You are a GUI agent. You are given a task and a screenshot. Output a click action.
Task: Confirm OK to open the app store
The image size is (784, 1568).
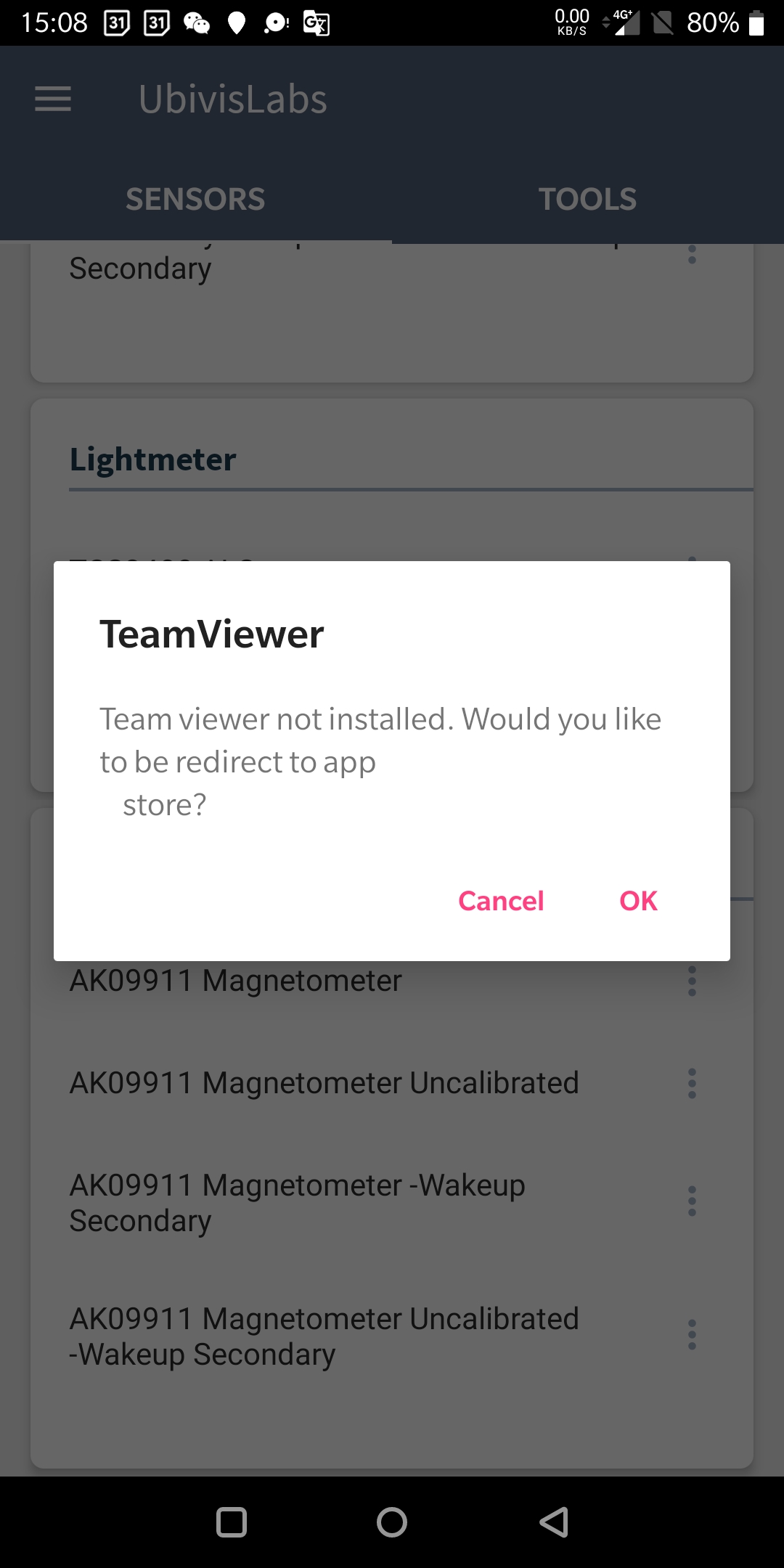click(638, 901)
